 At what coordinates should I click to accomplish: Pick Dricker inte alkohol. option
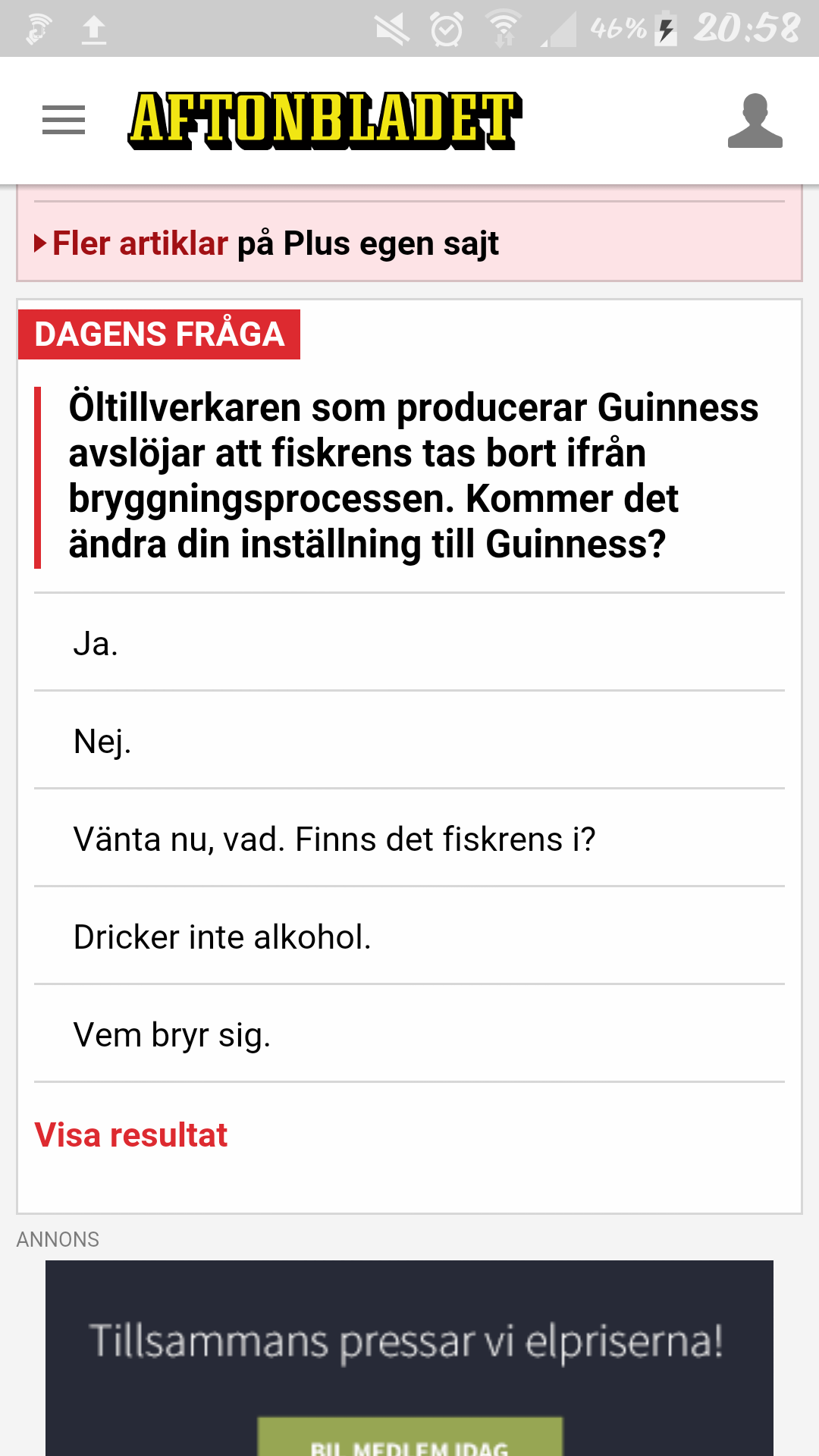[409, 937]
